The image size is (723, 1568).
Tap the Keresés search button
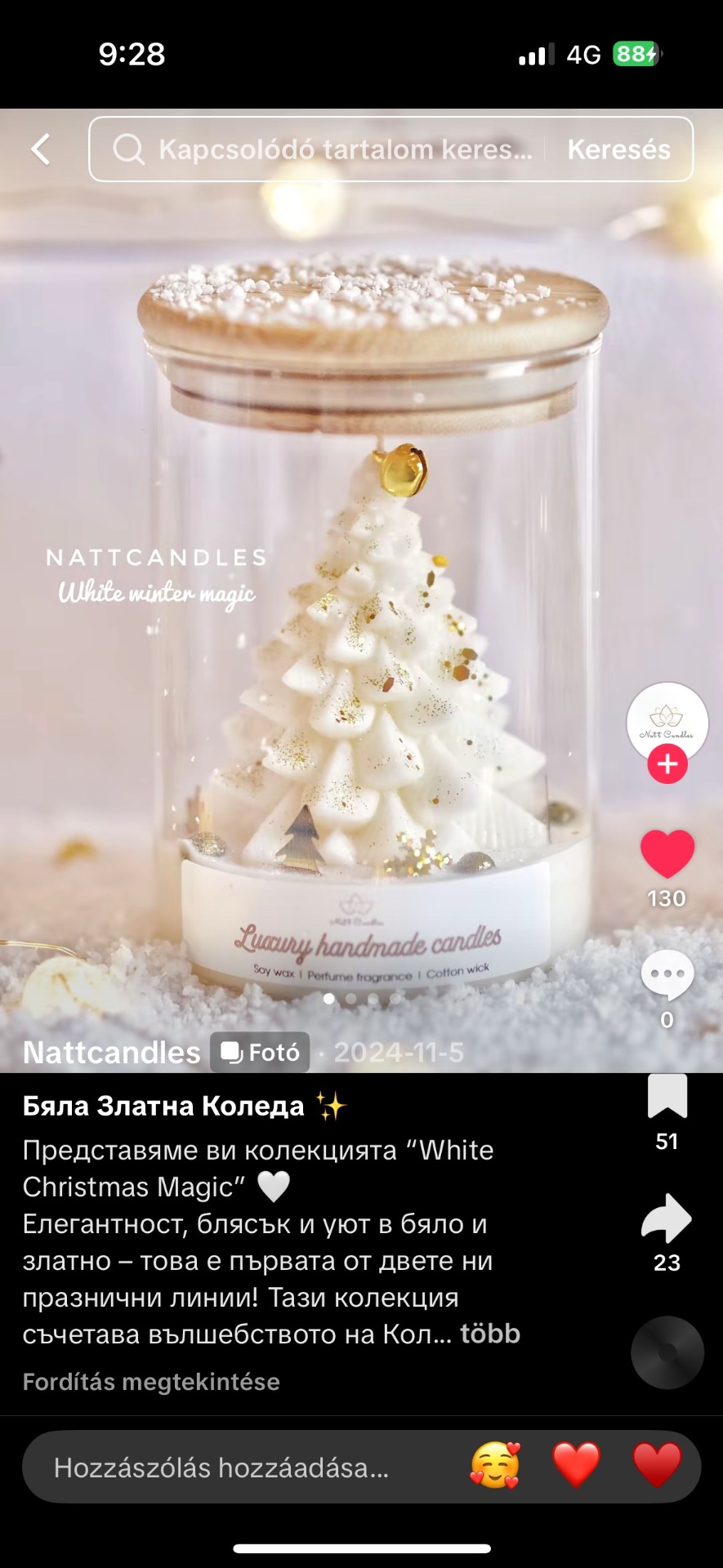click(618, 149)
